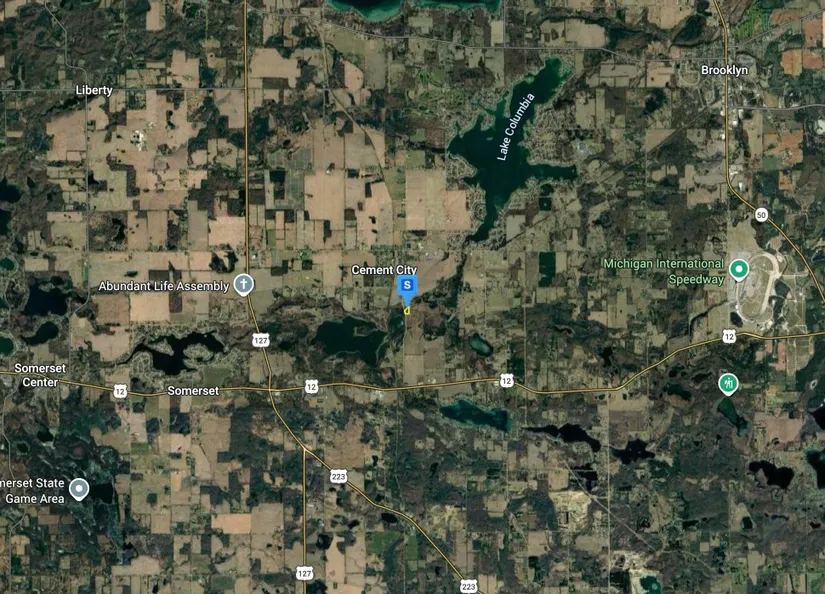Image resolution: width=825 pixels, height=594 pixels.
Task: Select the Michigan International Speedway marker
Action: pos(739,269)
